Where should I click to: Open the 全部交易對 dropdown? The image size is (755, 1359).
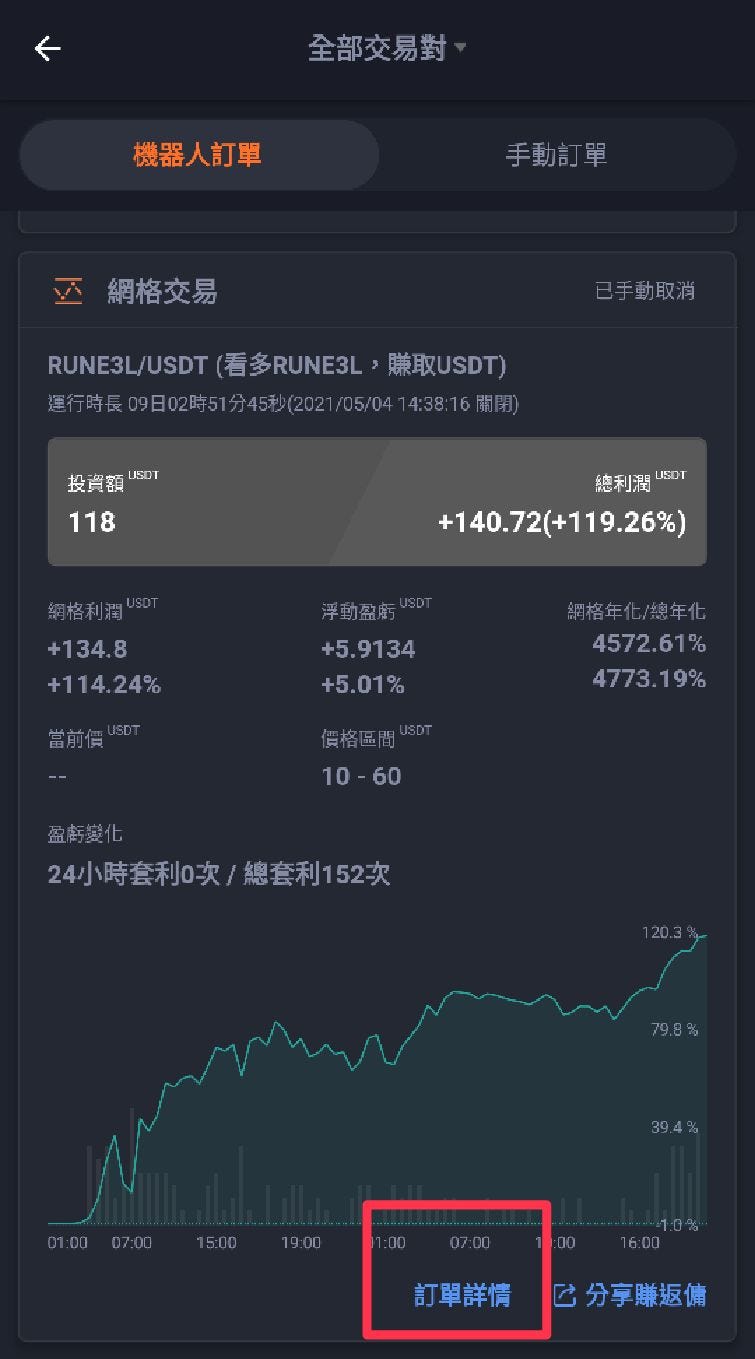click(x=386, y=49)
